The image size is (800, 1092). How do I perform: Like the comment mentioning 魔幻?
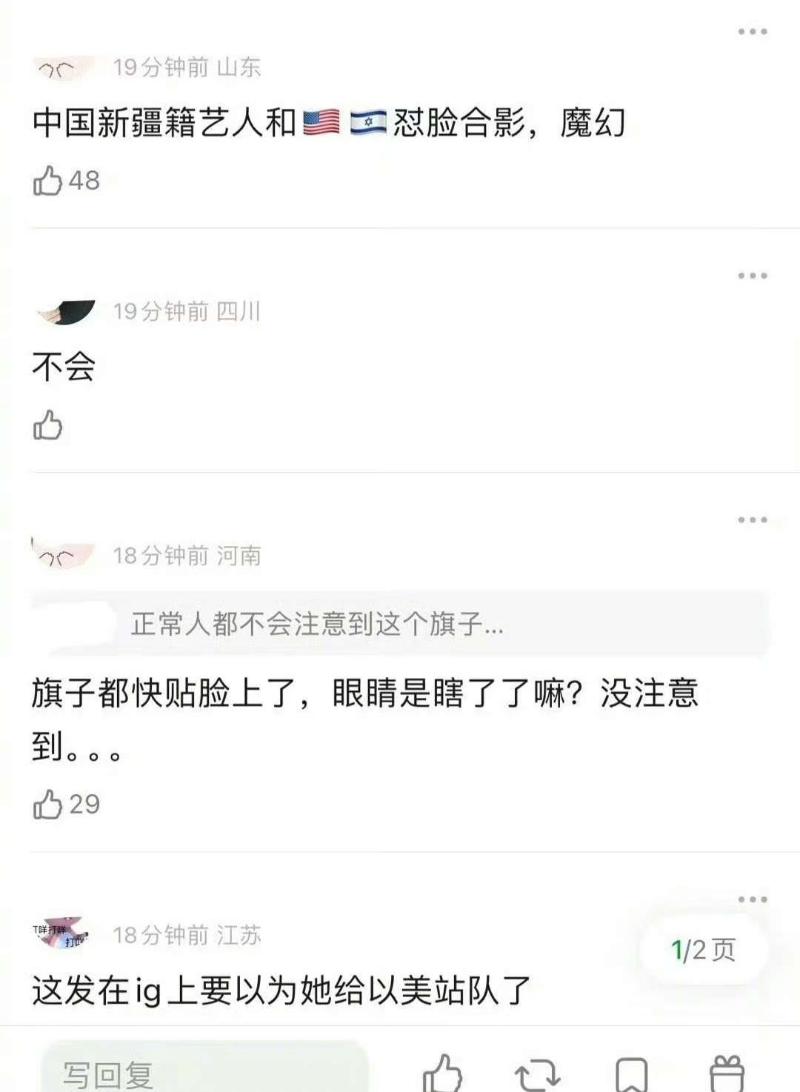coord(48,181)
